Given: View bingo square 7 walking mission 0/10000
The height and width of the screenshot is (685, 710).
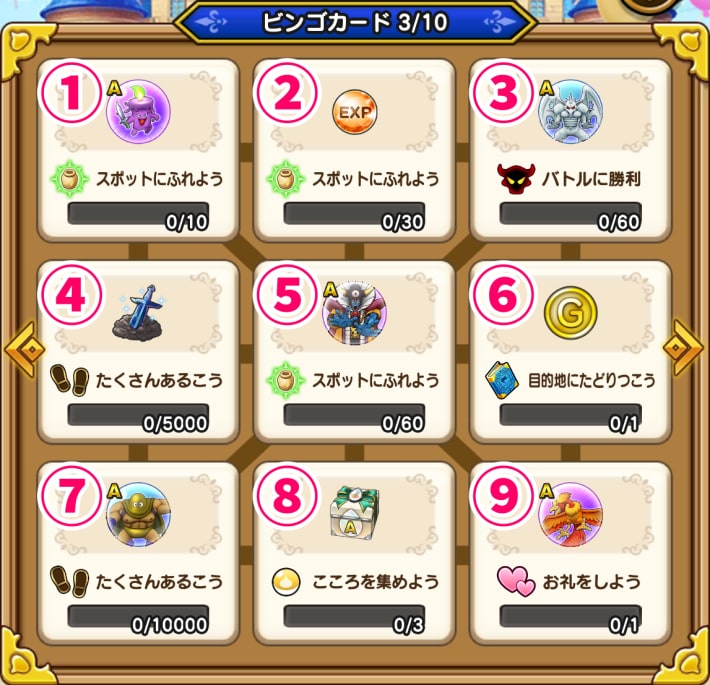Looking at the screenshot, I should pos(138,553).
